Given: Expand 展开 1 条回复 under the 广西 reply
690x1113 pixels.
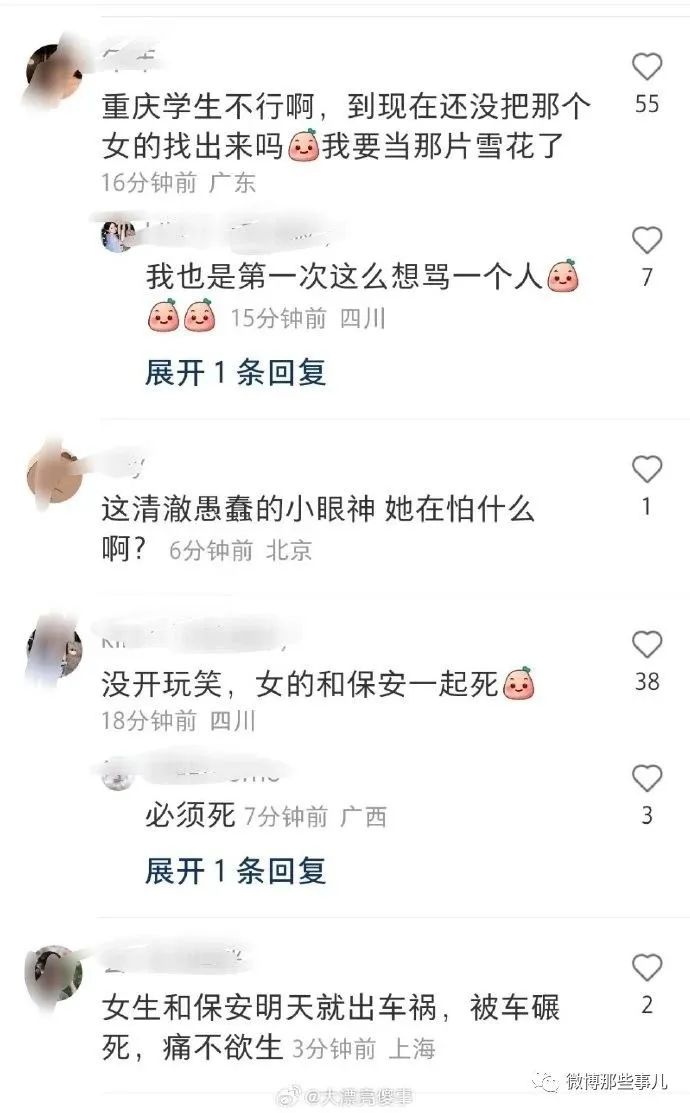Looking at the screenshot, I should [x=236, y=871].
